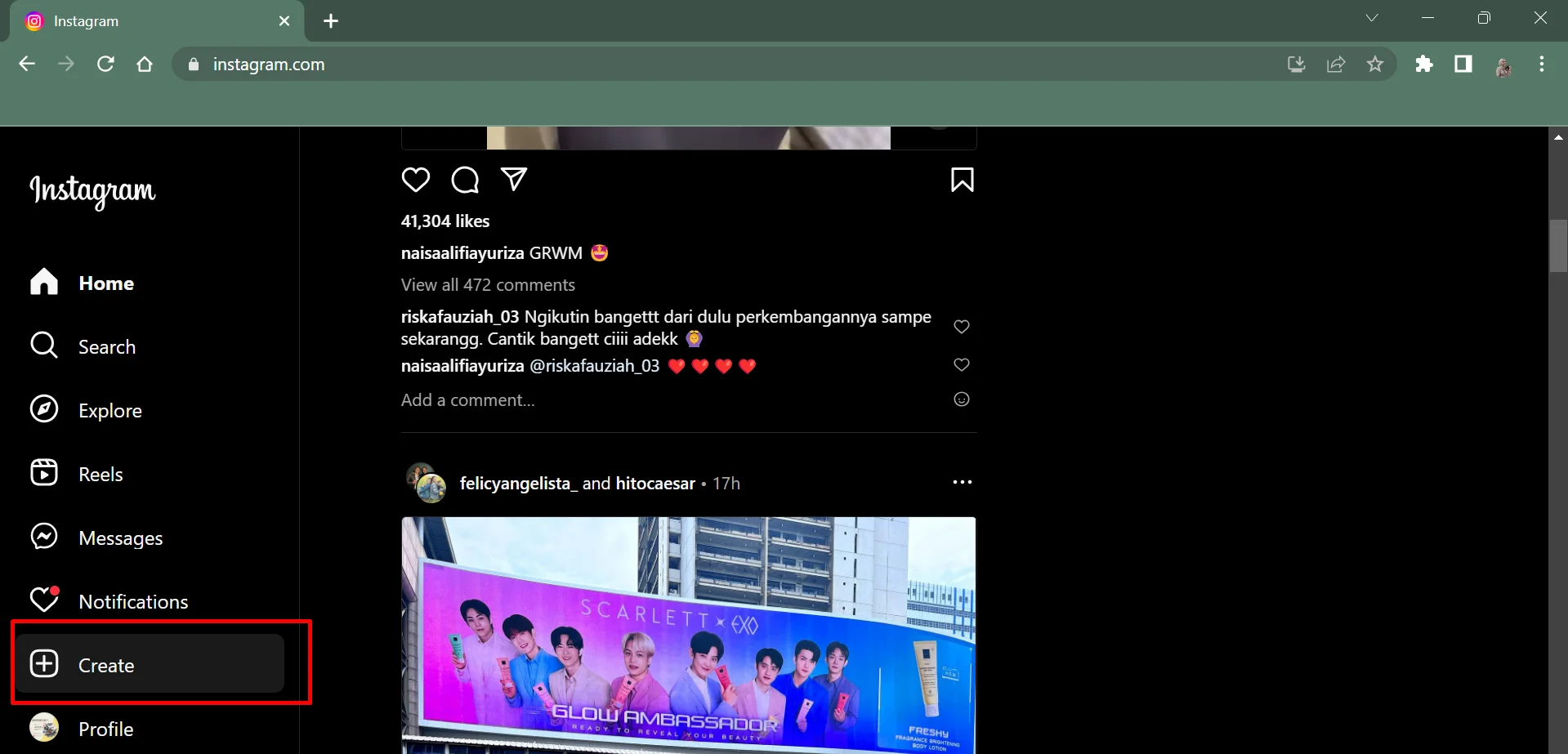Open options menu for felicyangelista_ post
This screenshot has width=1568, height=754.
coord(962,483)
